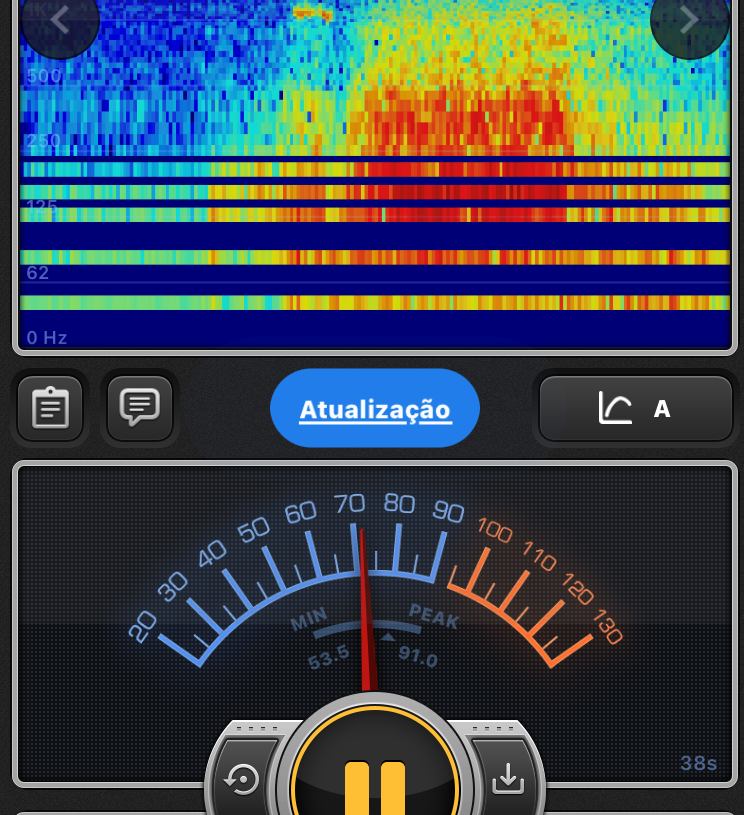Viewport: 744px width, 815px height.
Task: Save the recording with the download icon
Action: (508, 778)
